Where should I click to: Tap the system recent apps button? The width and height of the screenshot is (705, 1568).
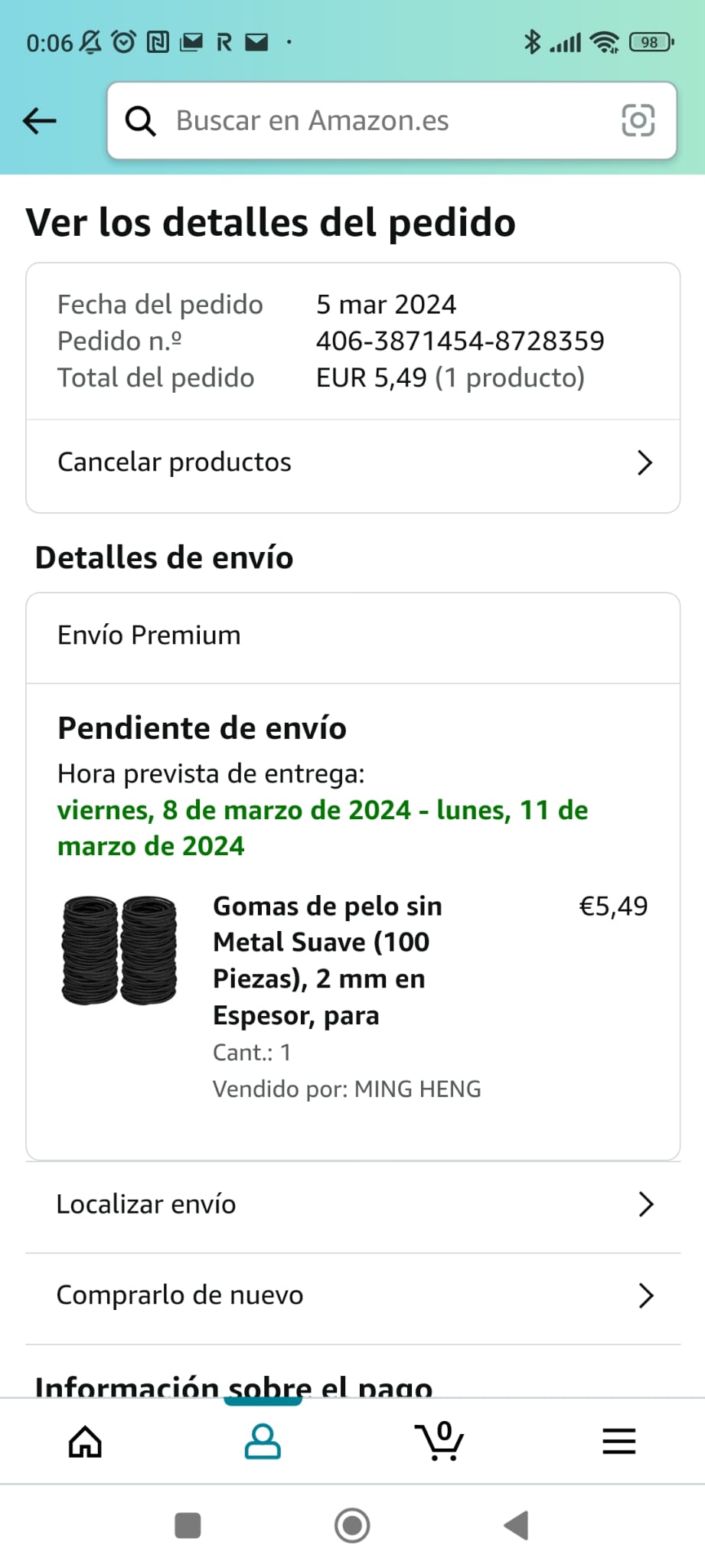click(188, 1525)
